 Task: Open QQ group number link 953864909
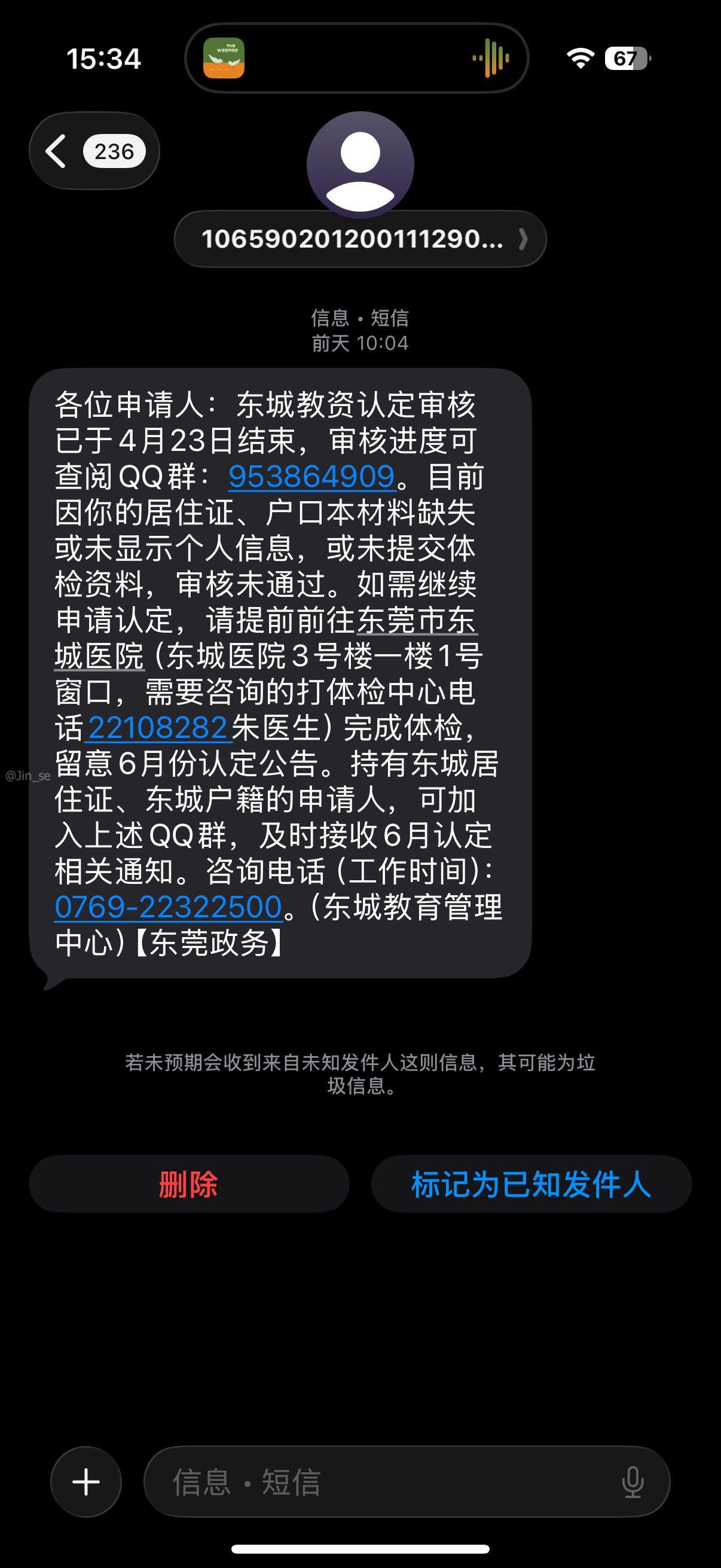point(311,477)
